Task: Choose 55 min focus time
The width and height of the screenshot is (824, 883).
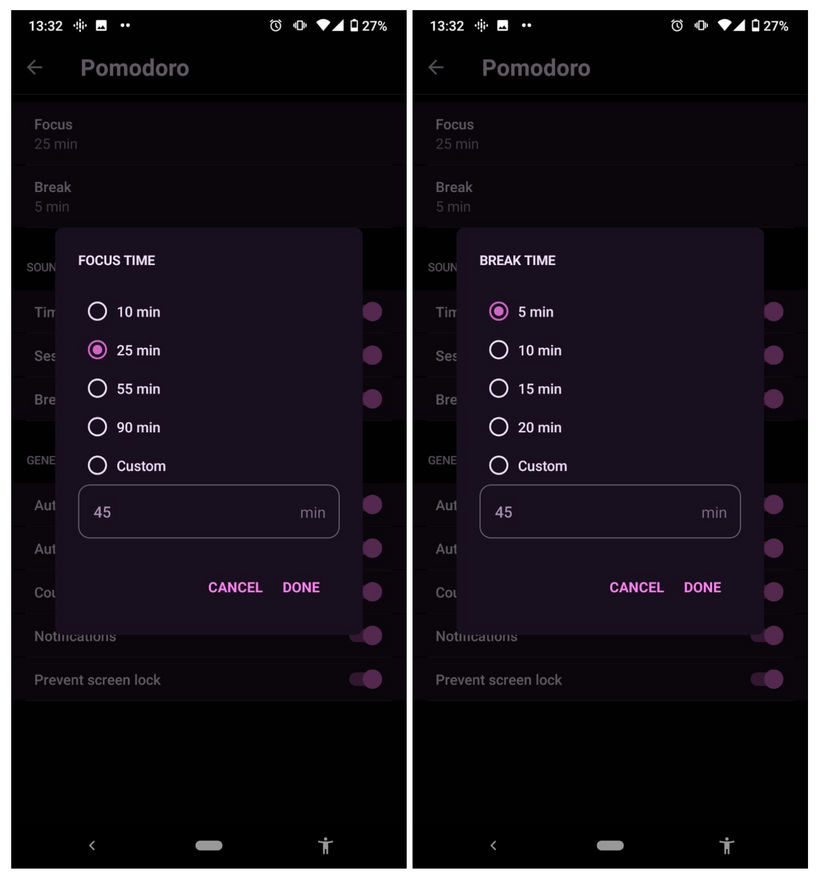Action: [x=98, y=389]
